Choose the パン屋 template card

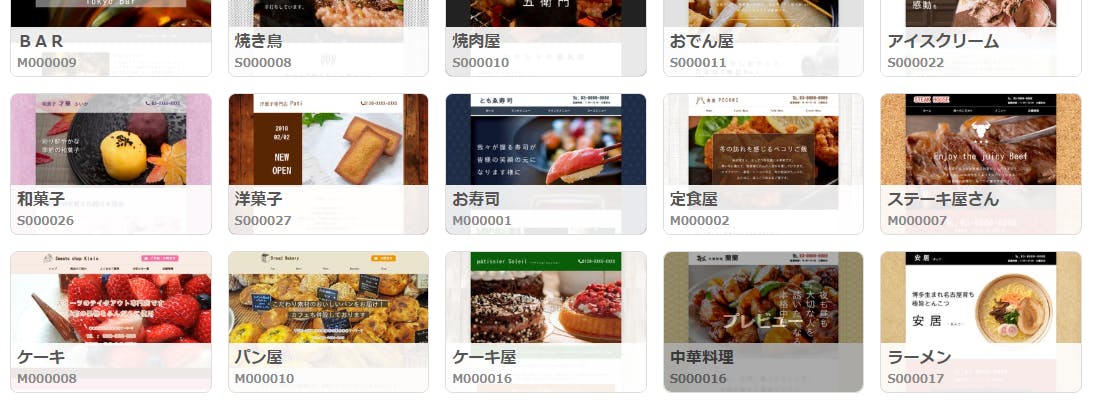[328, 320]
